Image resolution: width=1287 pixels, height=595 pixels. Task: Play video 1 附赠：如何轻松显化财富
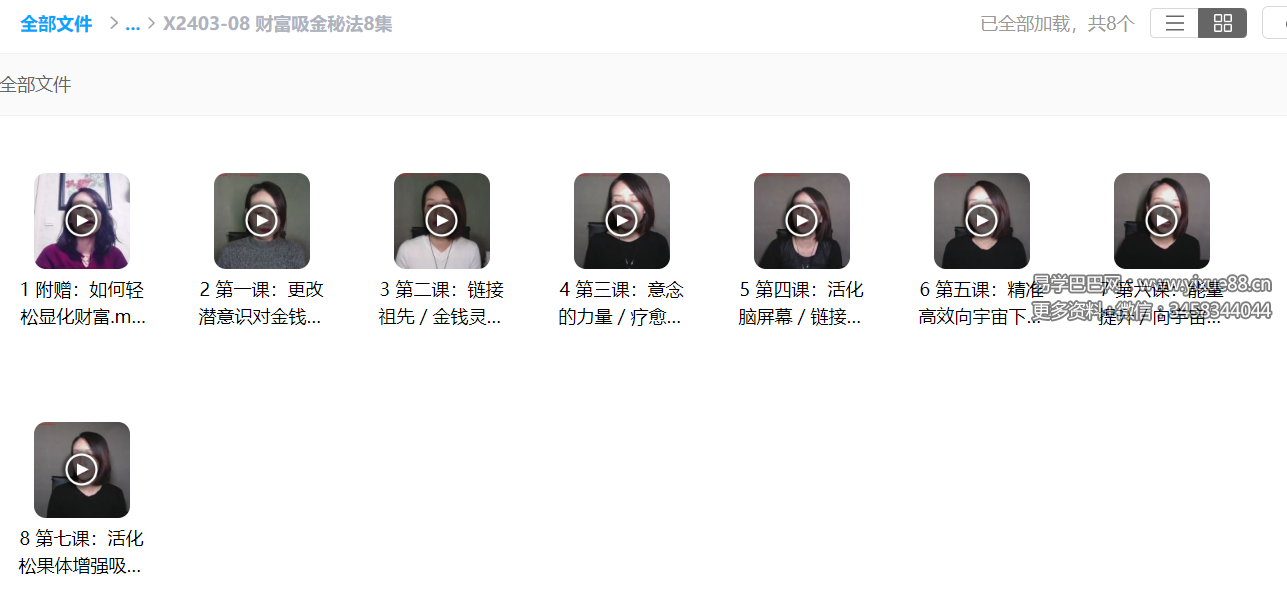click(82, 220)
